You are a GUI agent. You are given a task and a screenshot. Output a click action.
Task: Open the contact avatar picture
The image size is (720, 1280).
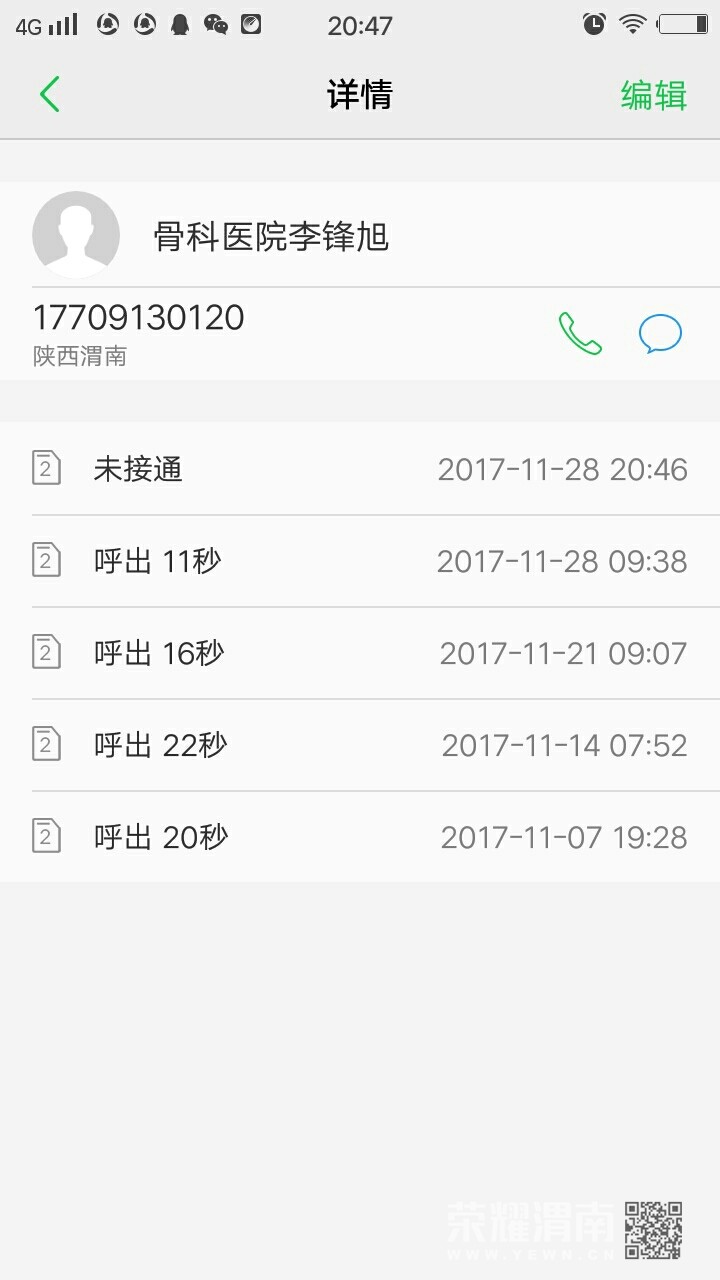coord(76,235)
